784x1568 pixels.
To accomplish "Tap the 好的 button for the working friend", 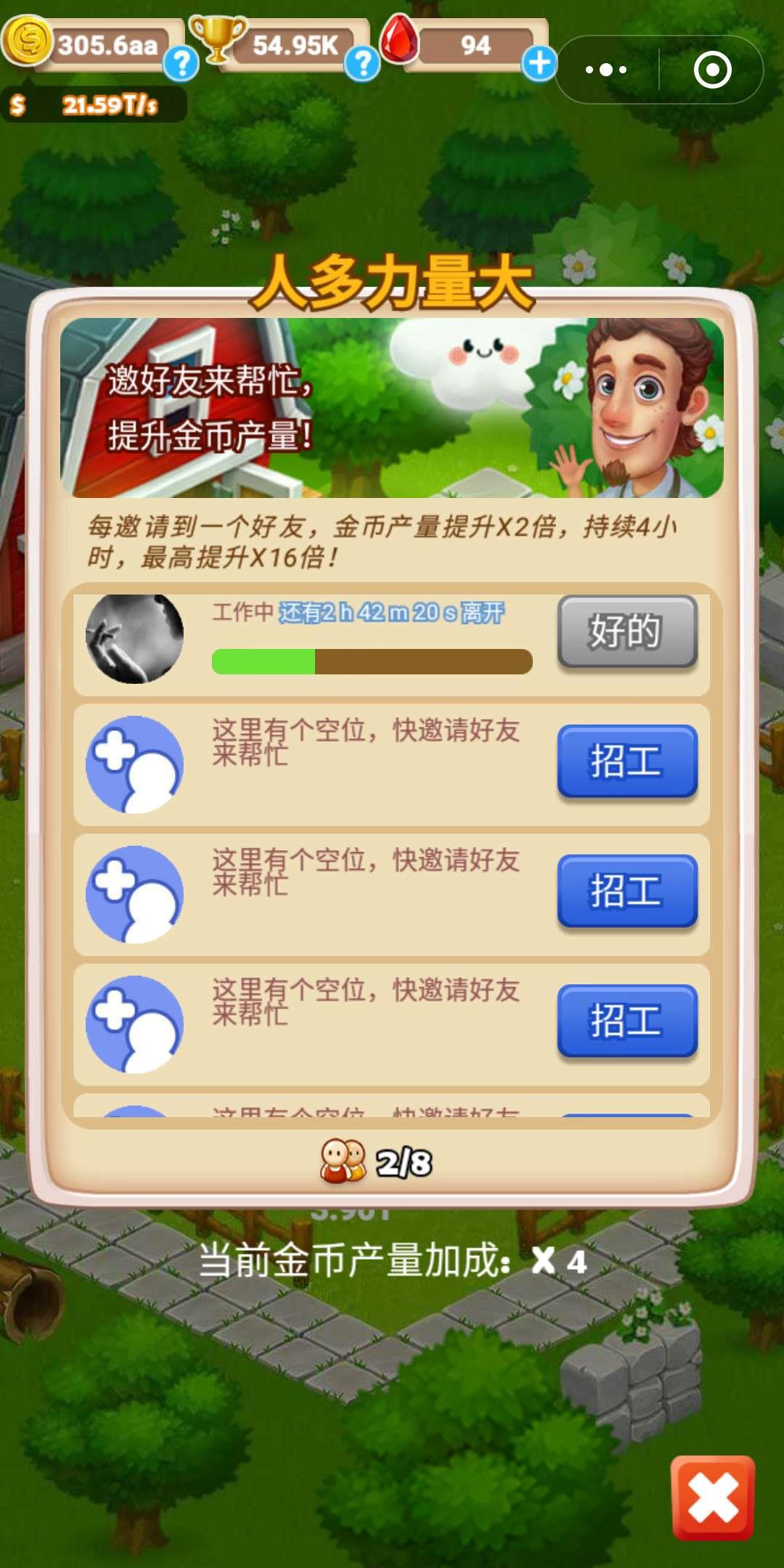I will click(627, 631).
